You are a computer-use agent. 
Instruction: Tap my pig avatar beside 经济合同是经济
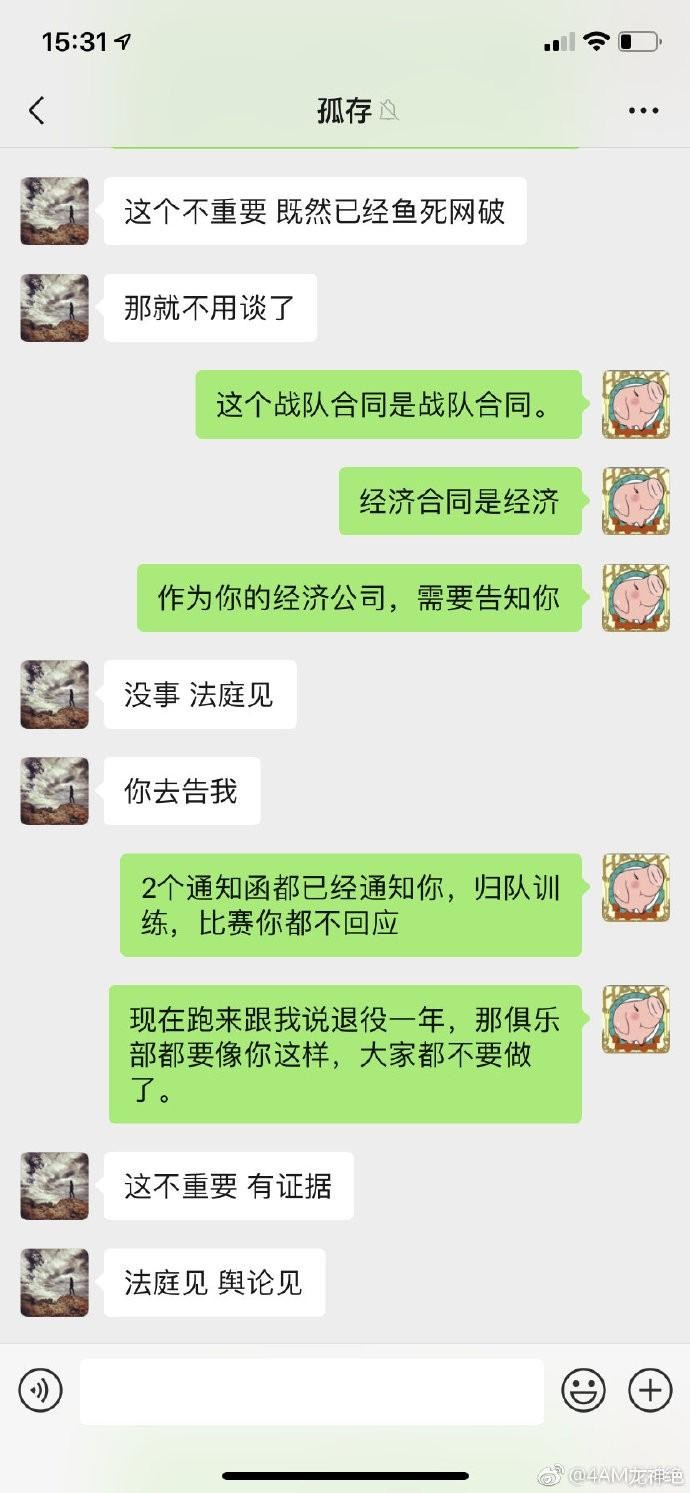[635, 501]
